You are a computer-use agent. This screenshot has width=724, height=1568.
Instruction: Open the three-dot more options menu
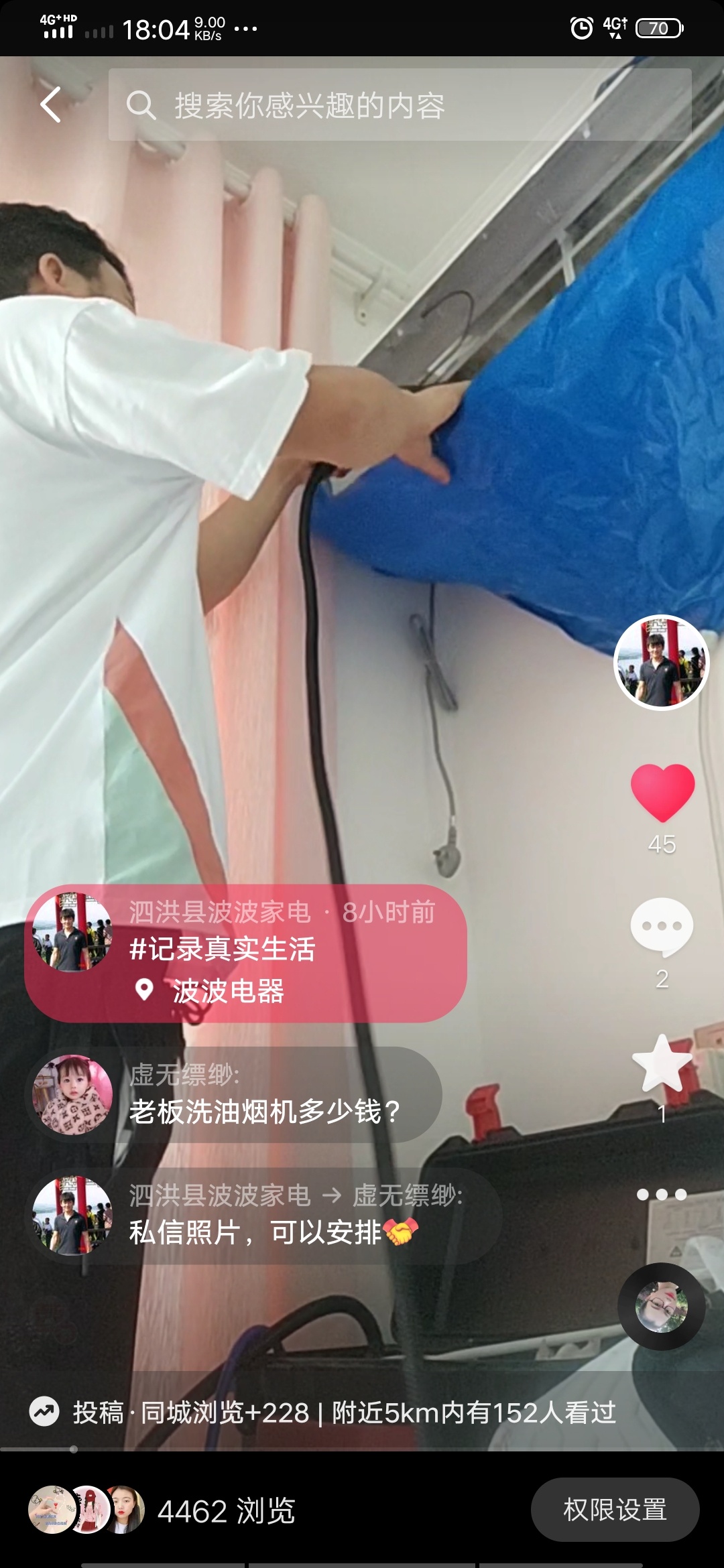coord(662,1194)
